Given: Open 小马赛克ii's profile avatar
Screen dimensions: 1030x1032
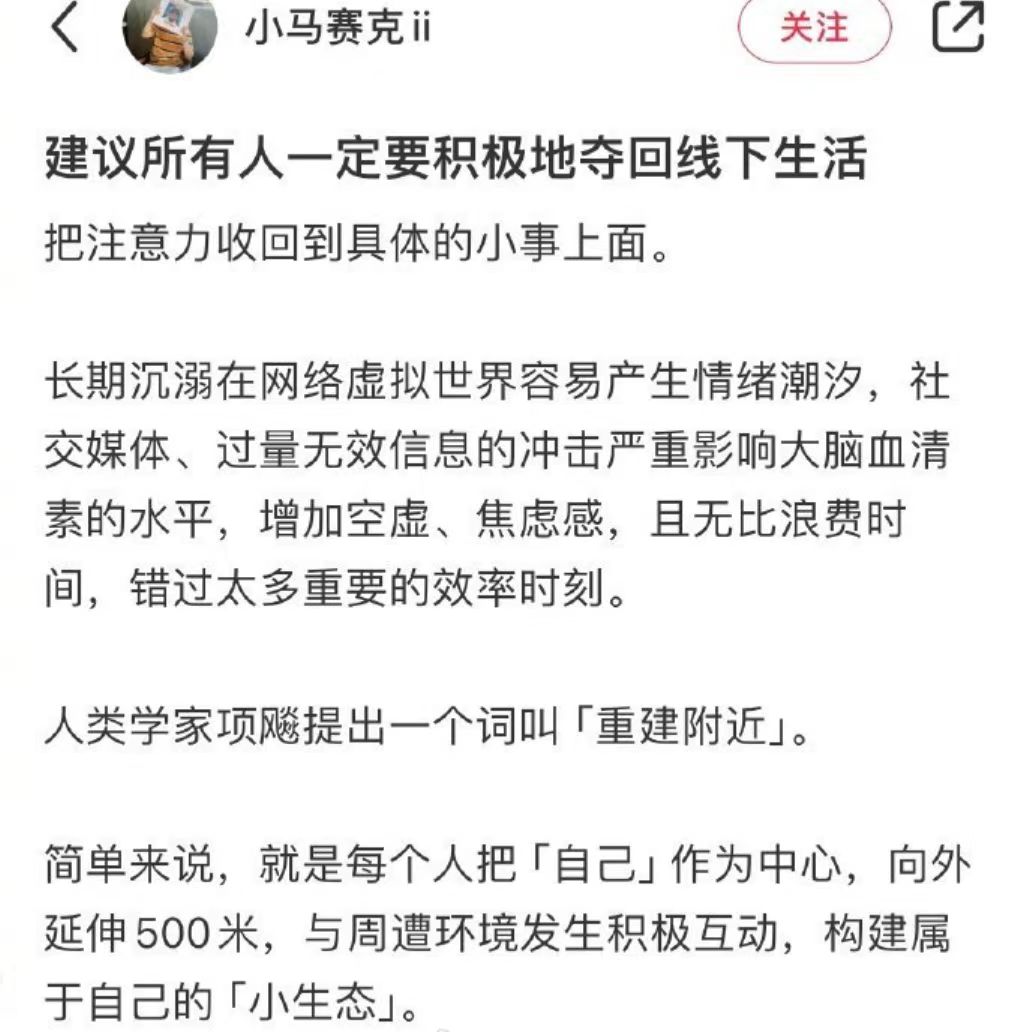Looking at the screenshot, I should pyautogui.click(x=169, y=32).
